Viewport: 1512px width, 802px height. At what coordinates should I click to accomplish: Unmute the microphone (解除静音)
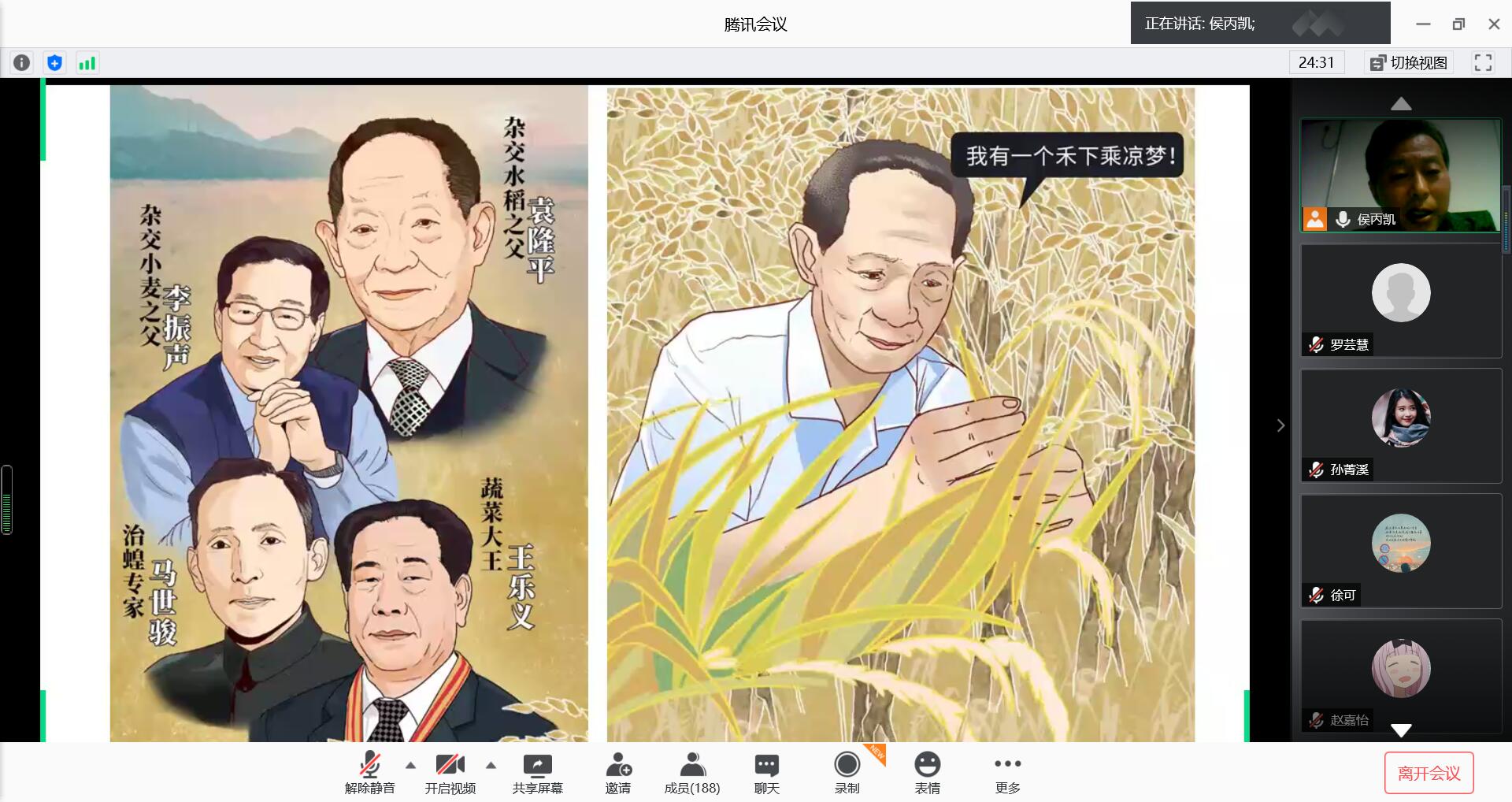(x=369, y=772)
